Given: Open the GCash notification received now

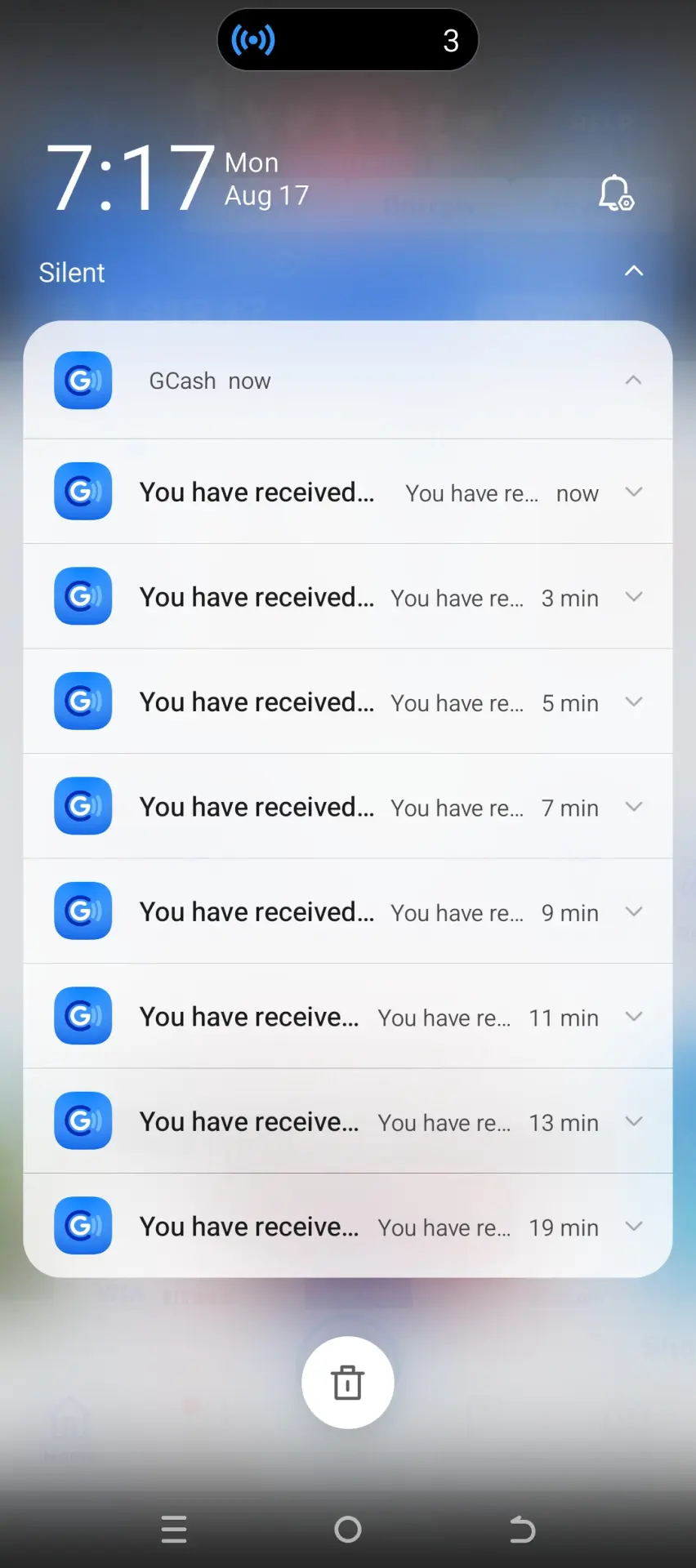Looking at the screenshot, I should click(x=348, y=492).
